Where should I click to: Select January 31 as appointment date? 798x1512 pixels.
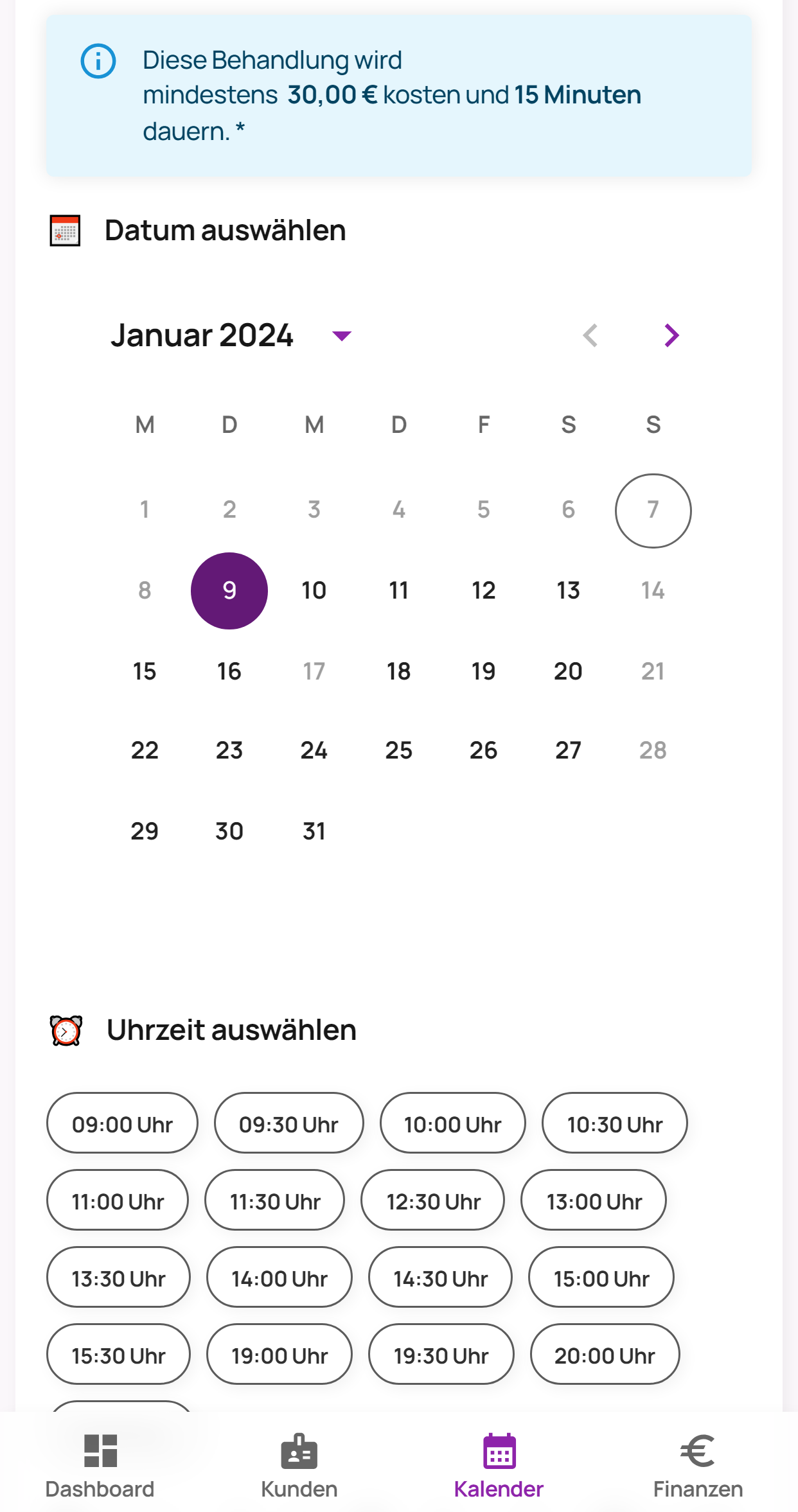coord(314,831)
